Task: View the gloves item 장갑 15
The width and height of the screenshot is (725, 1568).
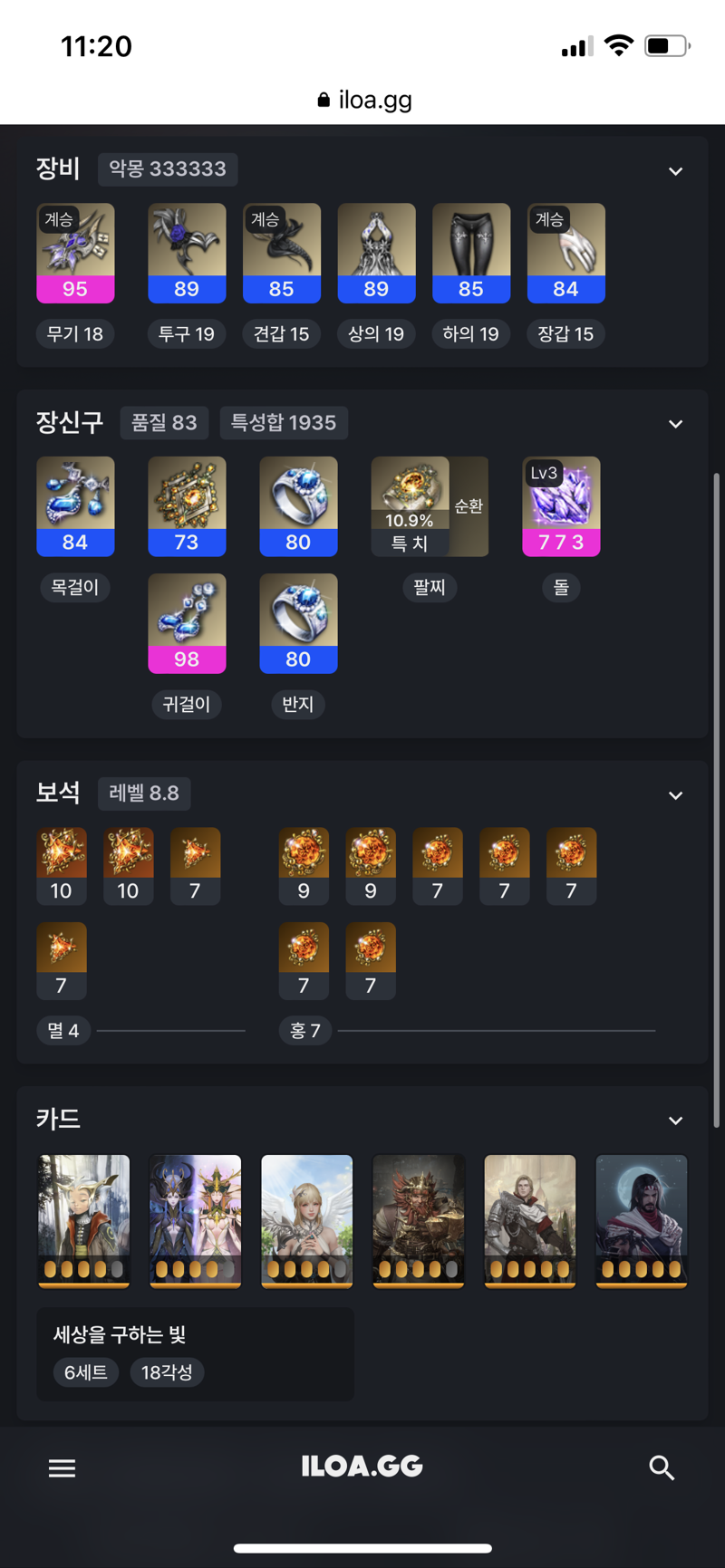Action: pyautogui.click(x=565, y=253)
